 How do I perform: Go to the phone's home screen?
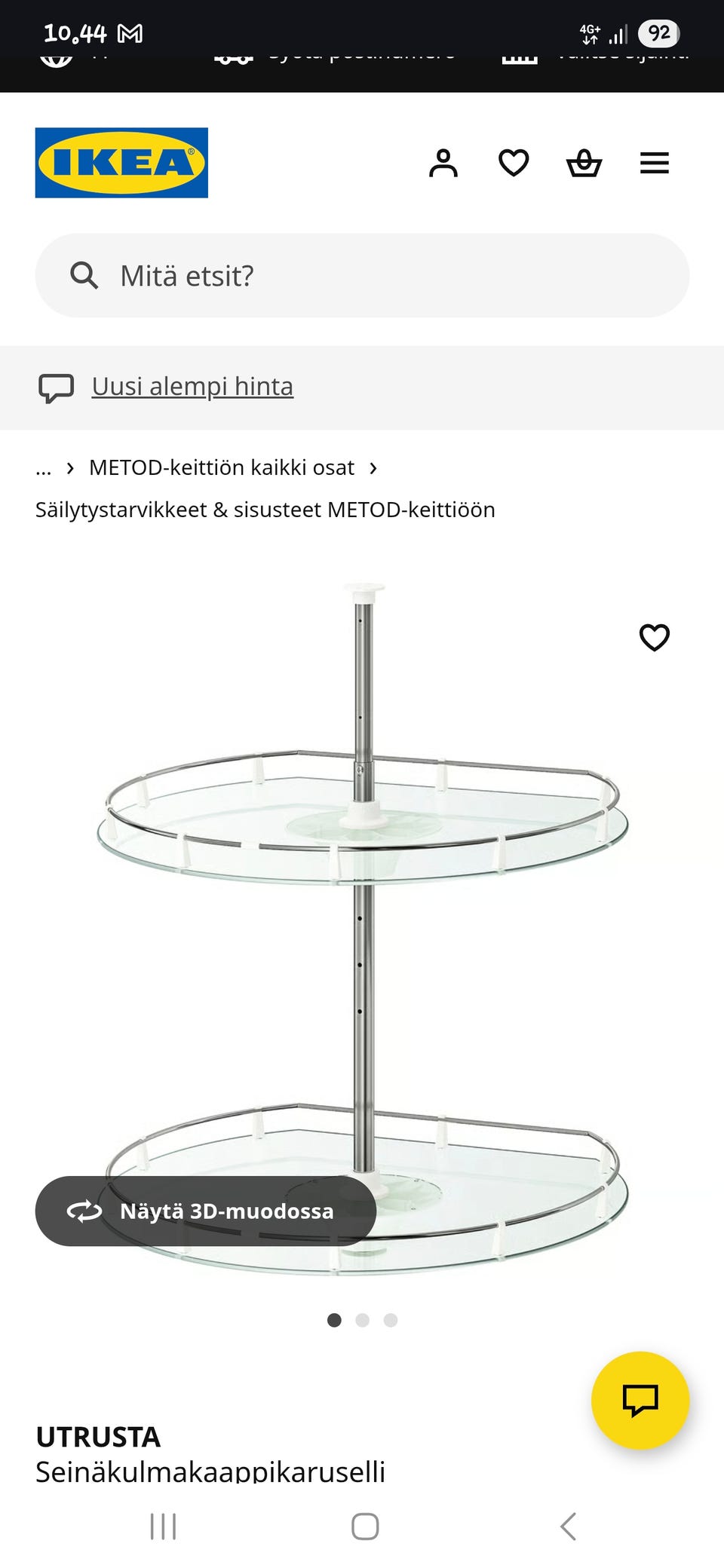(365, 1527)
